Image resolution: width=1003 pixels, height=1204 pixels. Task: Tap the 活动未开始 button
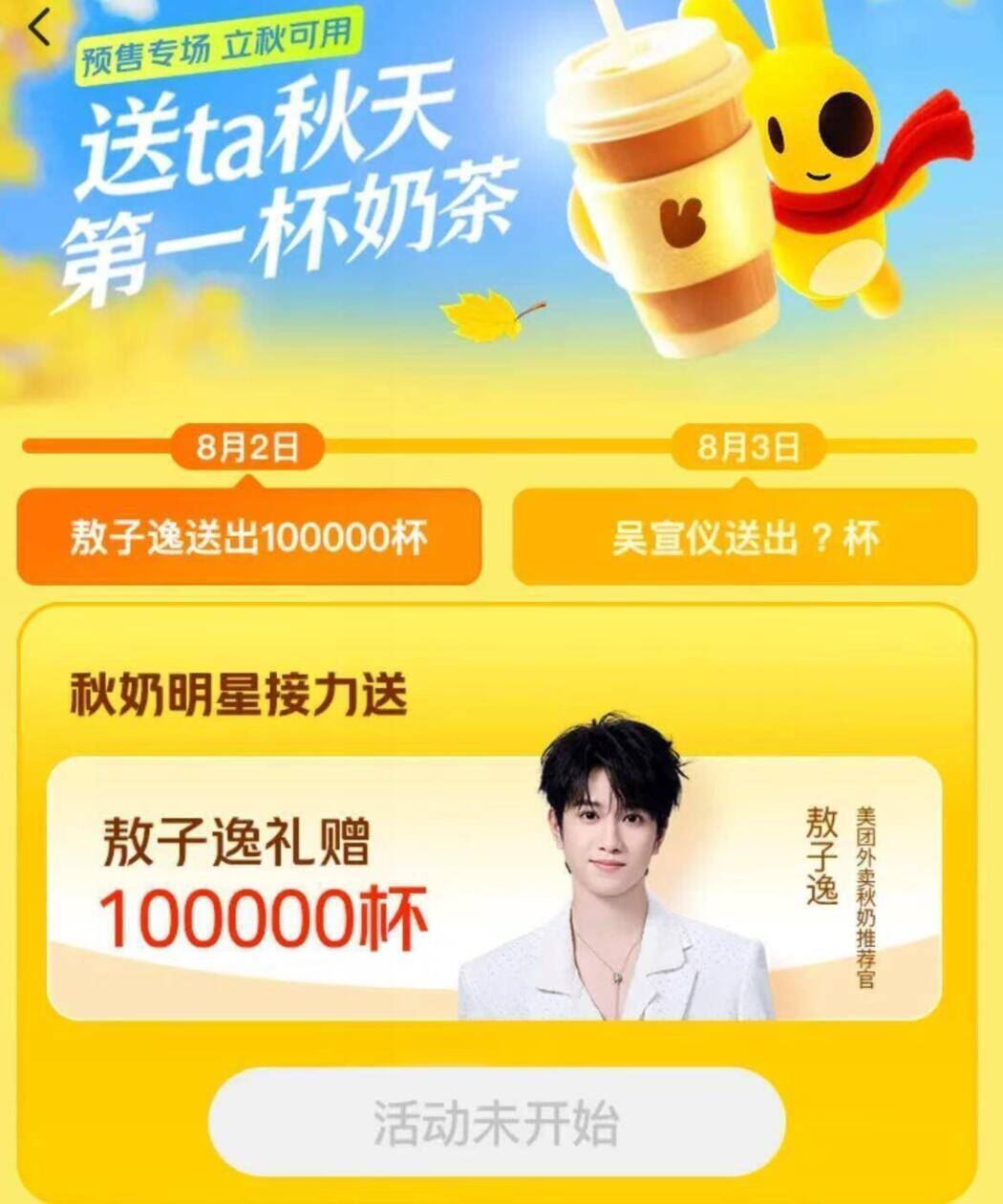[x=497, y=1123]
